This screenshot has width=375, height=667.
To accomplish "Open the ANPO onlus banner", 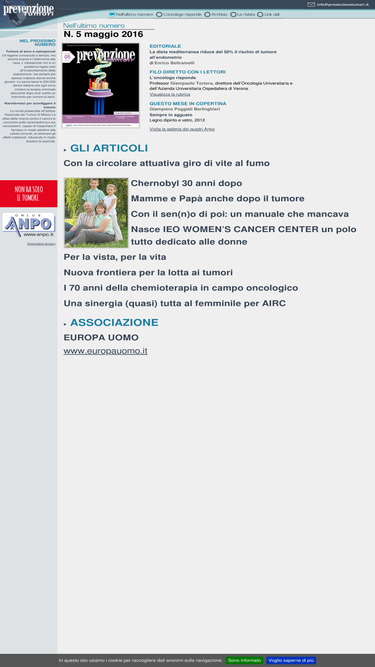I will tap(28, 225).
